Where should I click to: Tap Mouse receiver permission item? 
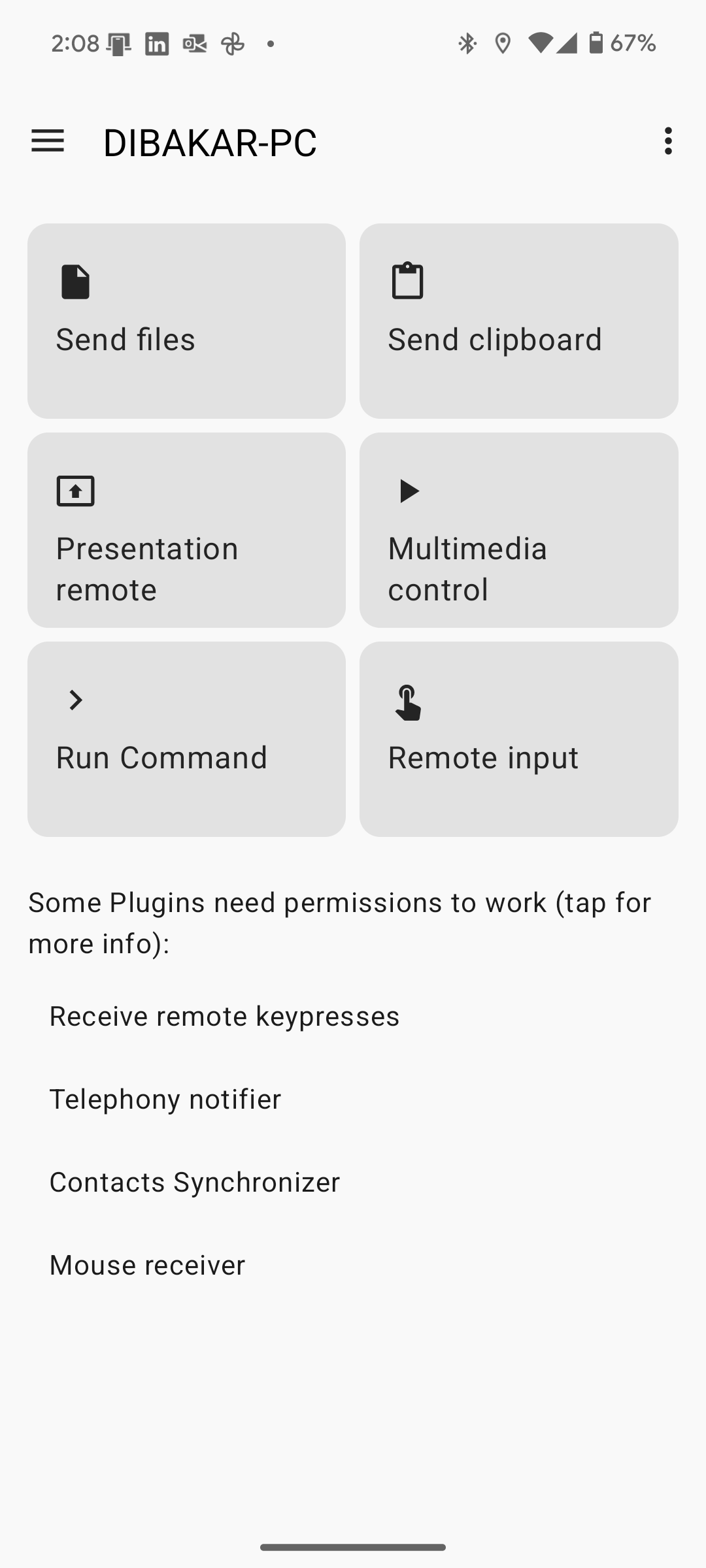[x=147, y=1264]
